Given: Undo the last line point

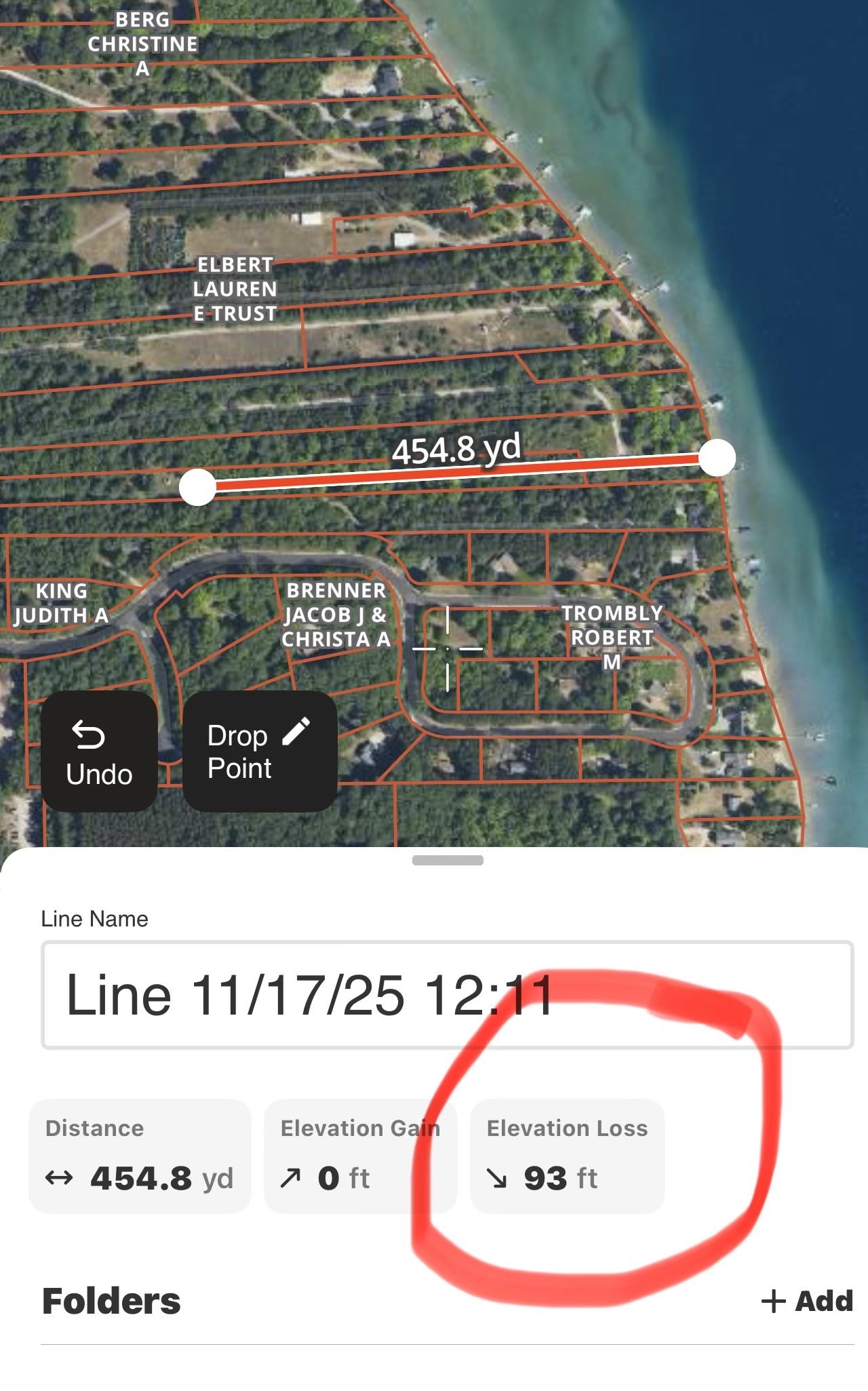Looking at the screenshot, I should pyautogui.click(x=99, y=751).
